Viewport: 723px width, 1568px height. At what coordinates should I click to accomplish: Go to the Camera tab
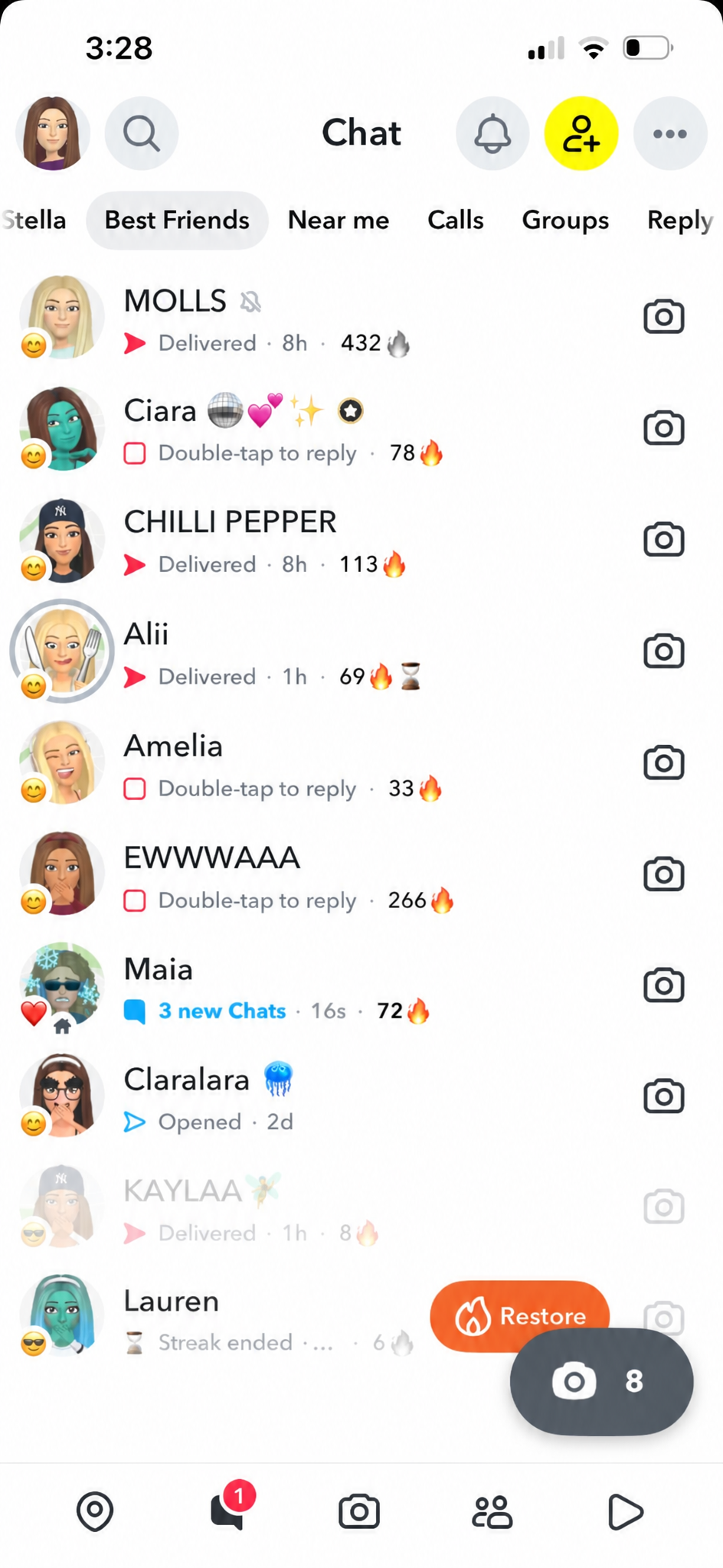click(x=359, y=1511)
